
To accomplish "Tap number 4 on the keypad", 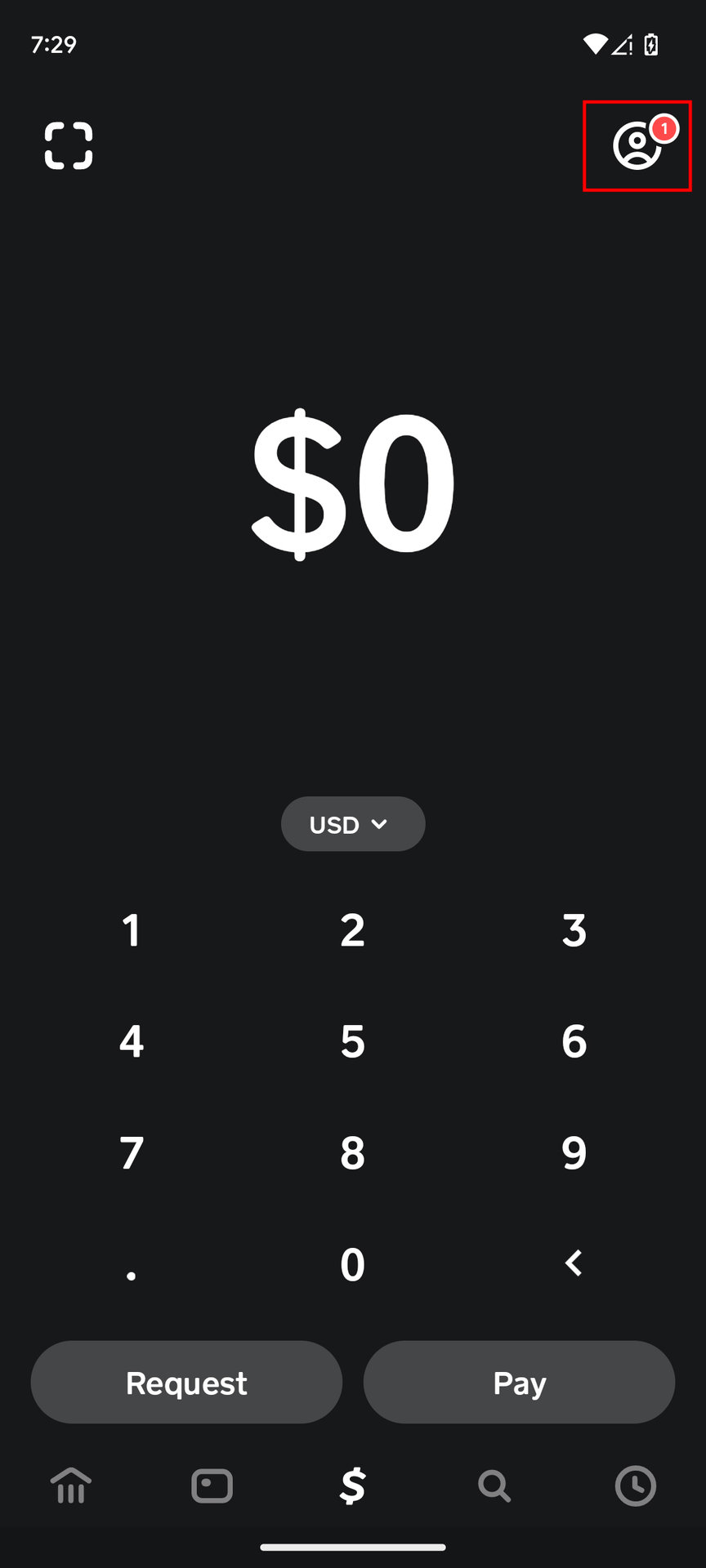I will [131, 1041].
